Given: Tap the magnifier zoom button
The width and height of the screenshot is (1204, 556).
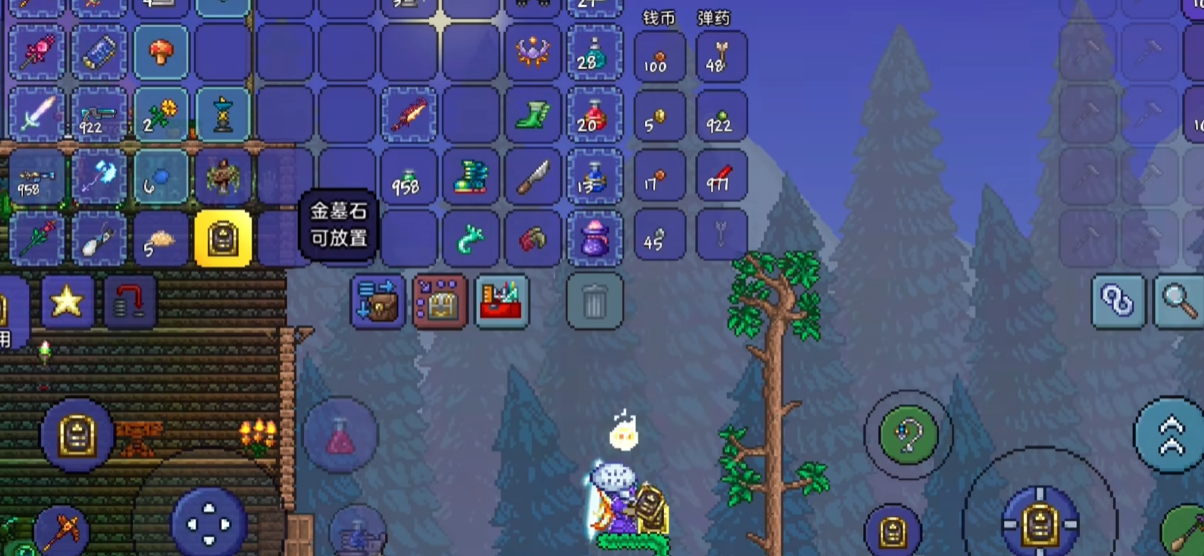Looking at the screenshot, I should coord(1176,300).
